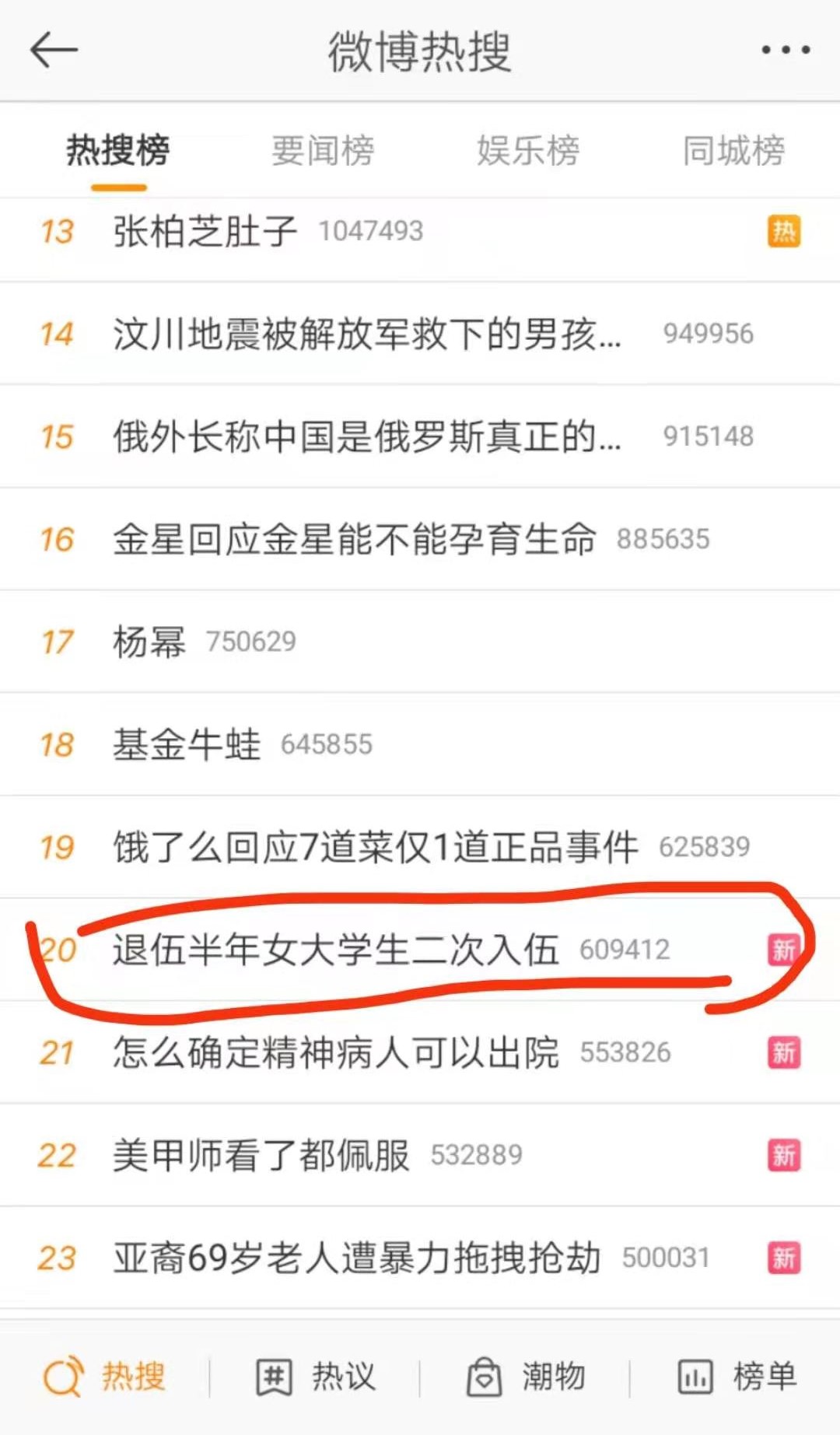Switch to the 娱乐榜 tab
The width and height of the screenshot is (840, 1435).
pos(528,151)
